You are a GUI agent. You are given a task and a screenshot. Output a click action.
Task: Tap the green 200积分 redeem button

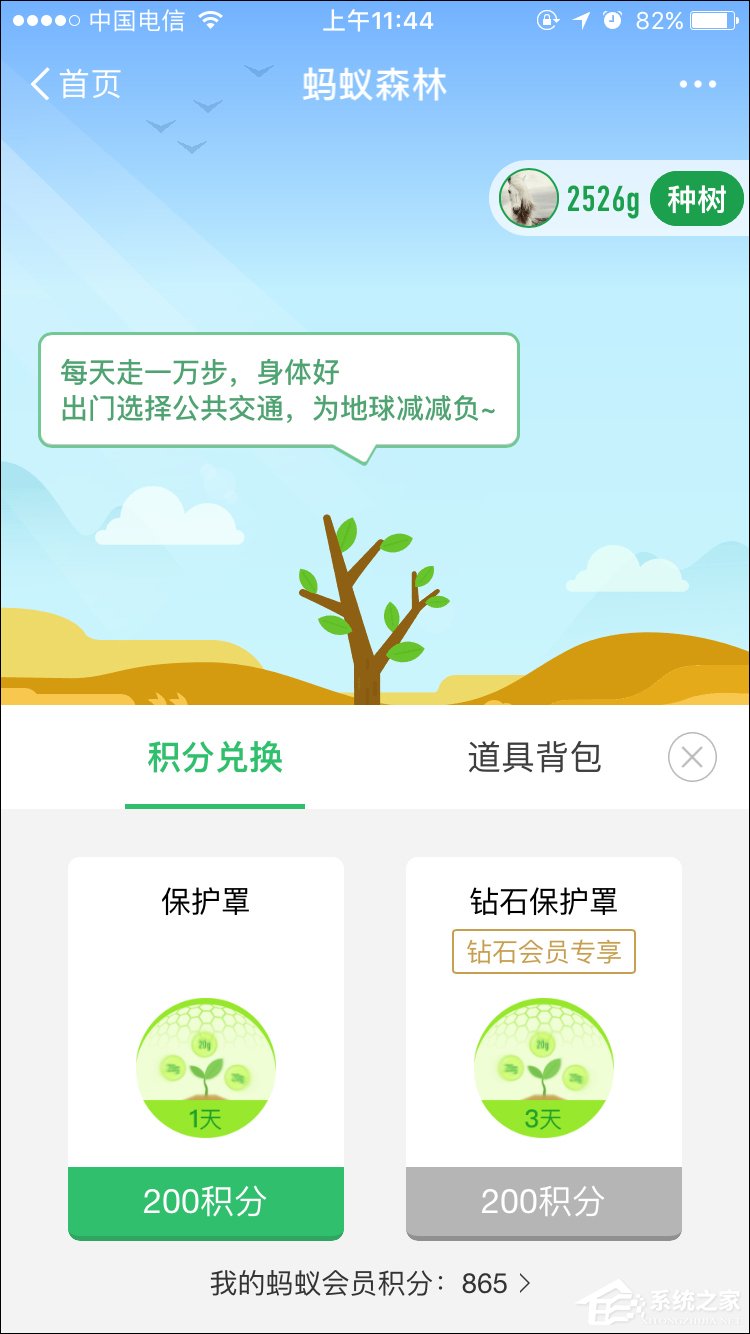pyautogui.click(x=205, y=1202)
